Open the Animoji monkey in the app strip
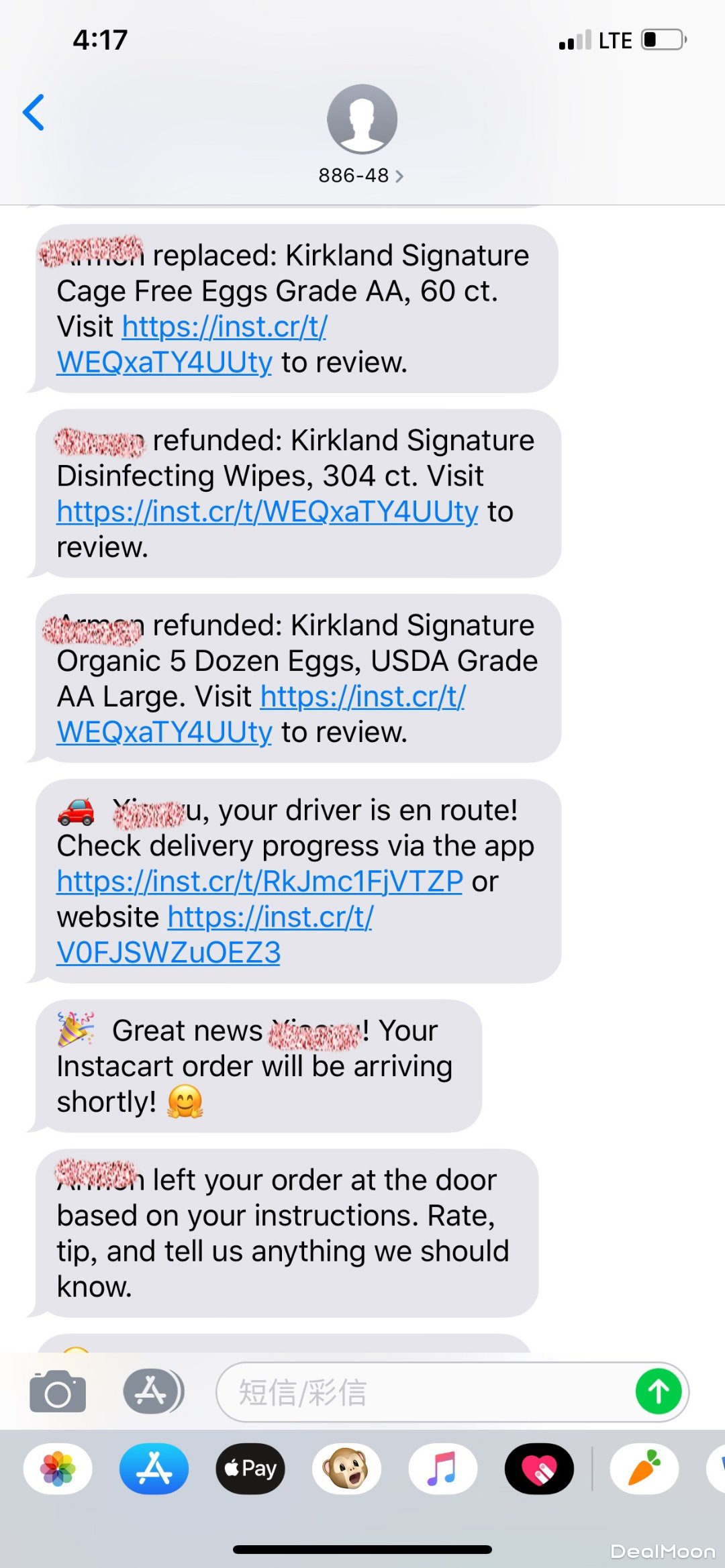Viewport: 725px width, 1568px height. [x=347, y=1469]
